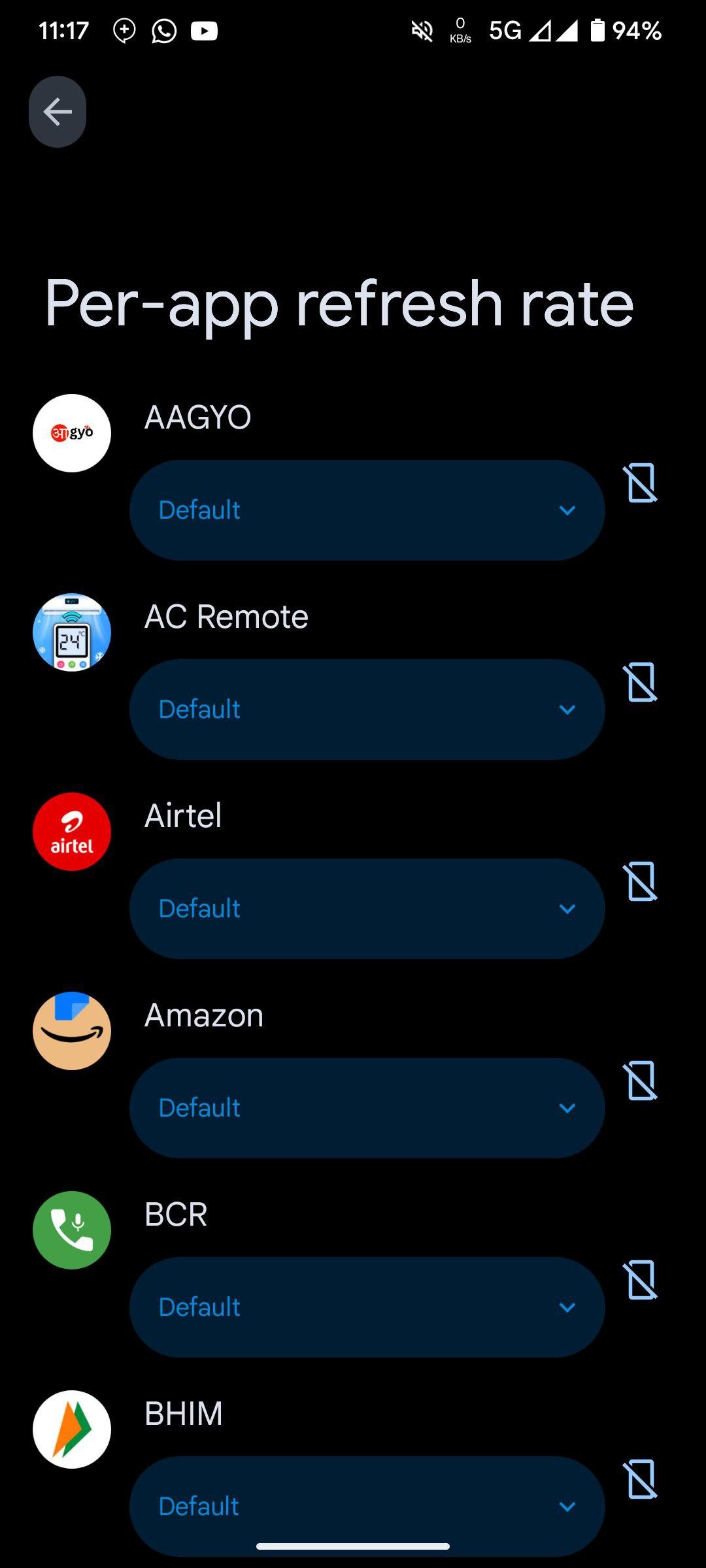Tap the crossed-out phone icon beside BHIM

641,1479
